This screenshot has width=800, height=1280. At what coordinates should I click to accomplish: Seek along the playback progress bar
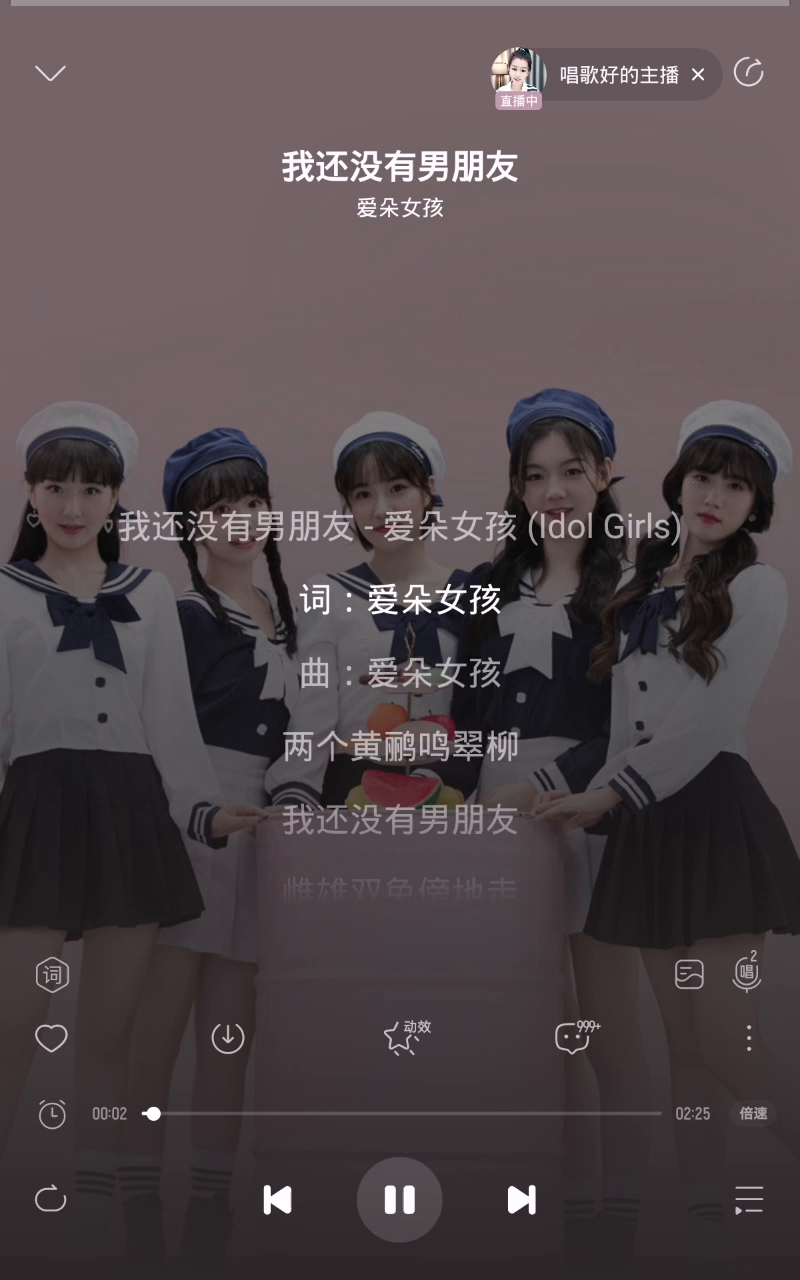(400, 1113)
